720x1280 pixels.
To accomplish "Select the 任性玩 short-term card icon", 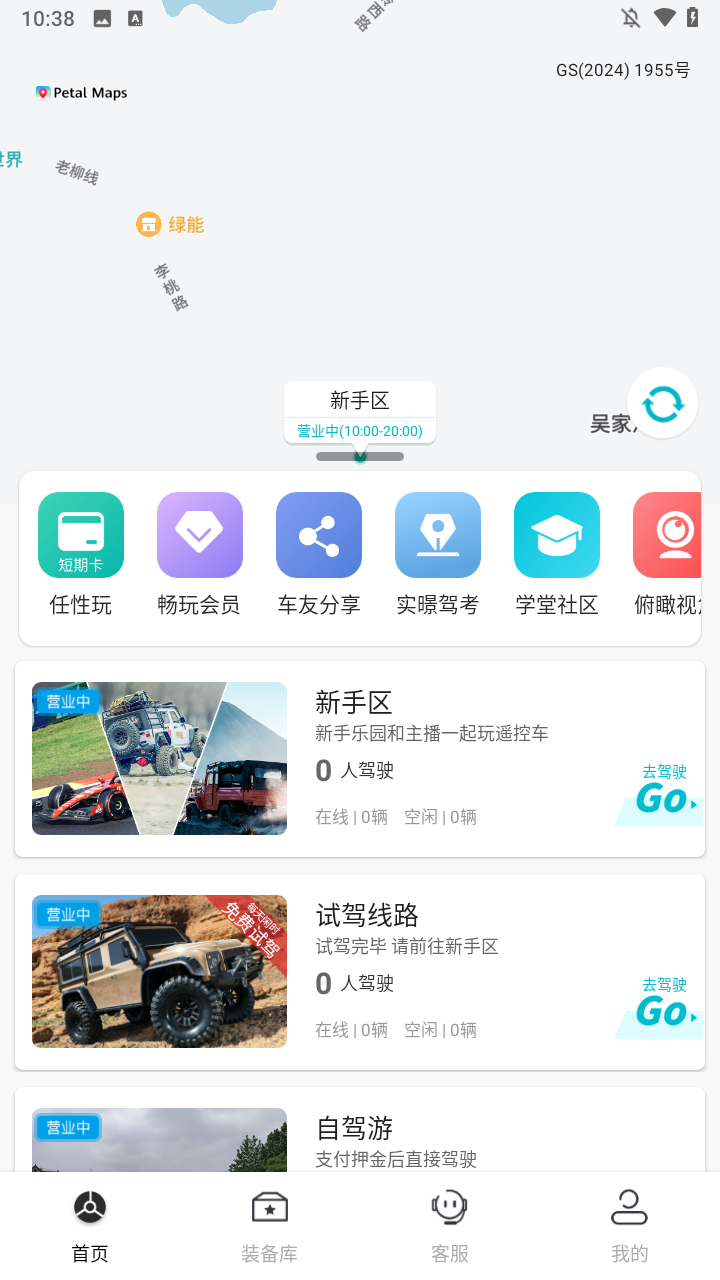I will pos(80,535).
